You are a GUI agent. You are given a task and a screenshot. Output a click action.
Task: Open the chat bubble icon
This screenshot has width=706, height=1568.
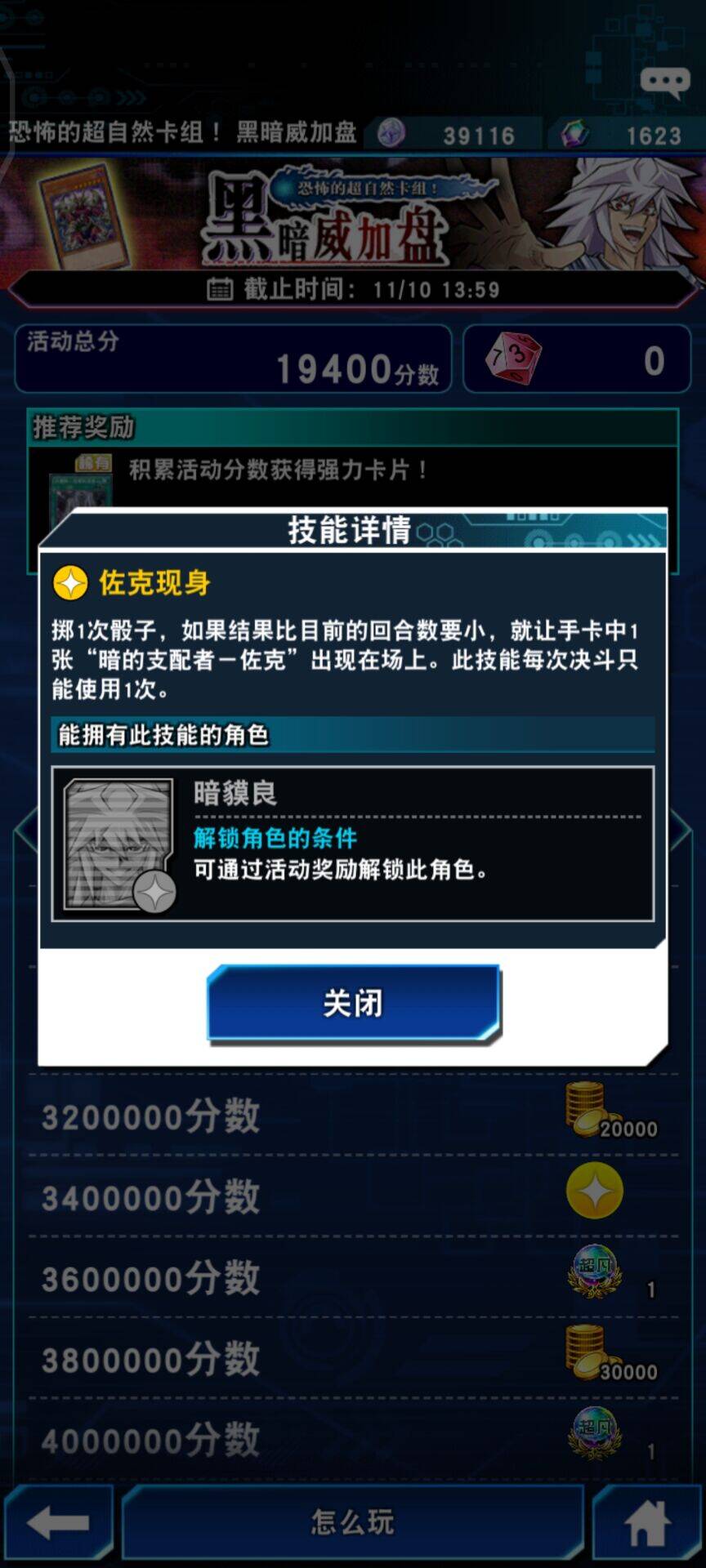tap(664, 82)
